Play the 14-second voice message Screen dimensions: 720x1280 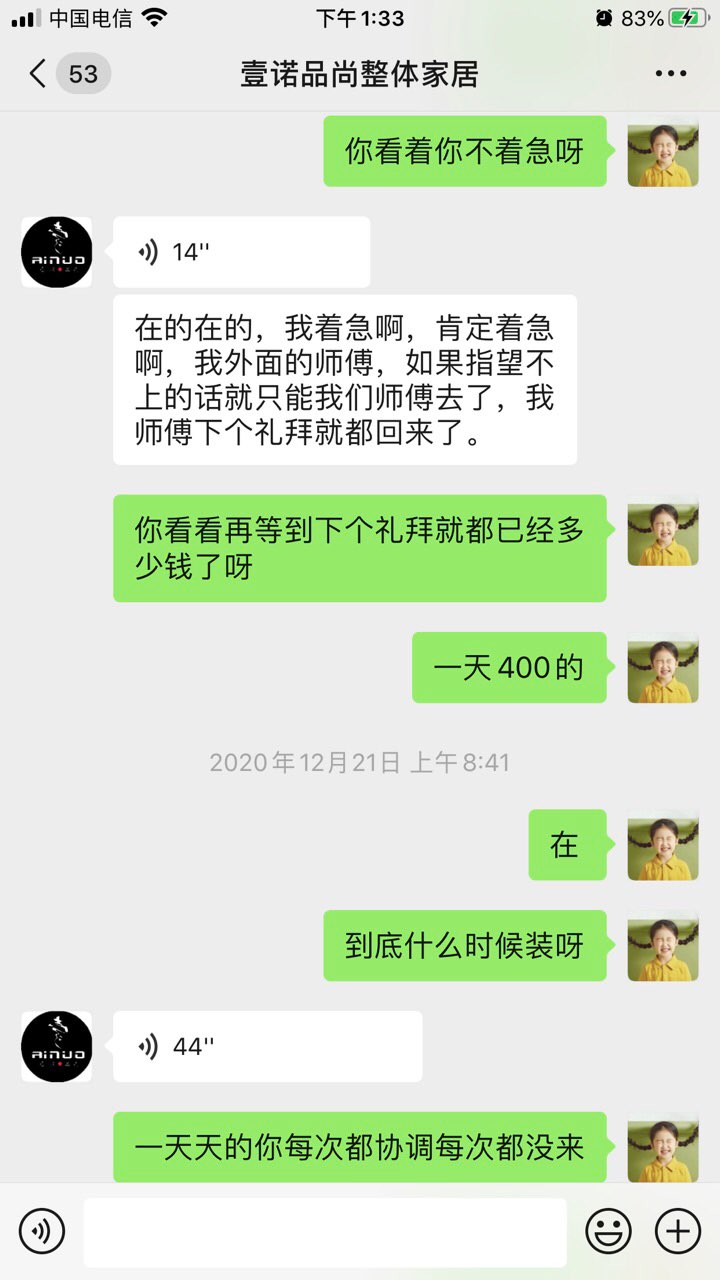[x=241, y=252]
